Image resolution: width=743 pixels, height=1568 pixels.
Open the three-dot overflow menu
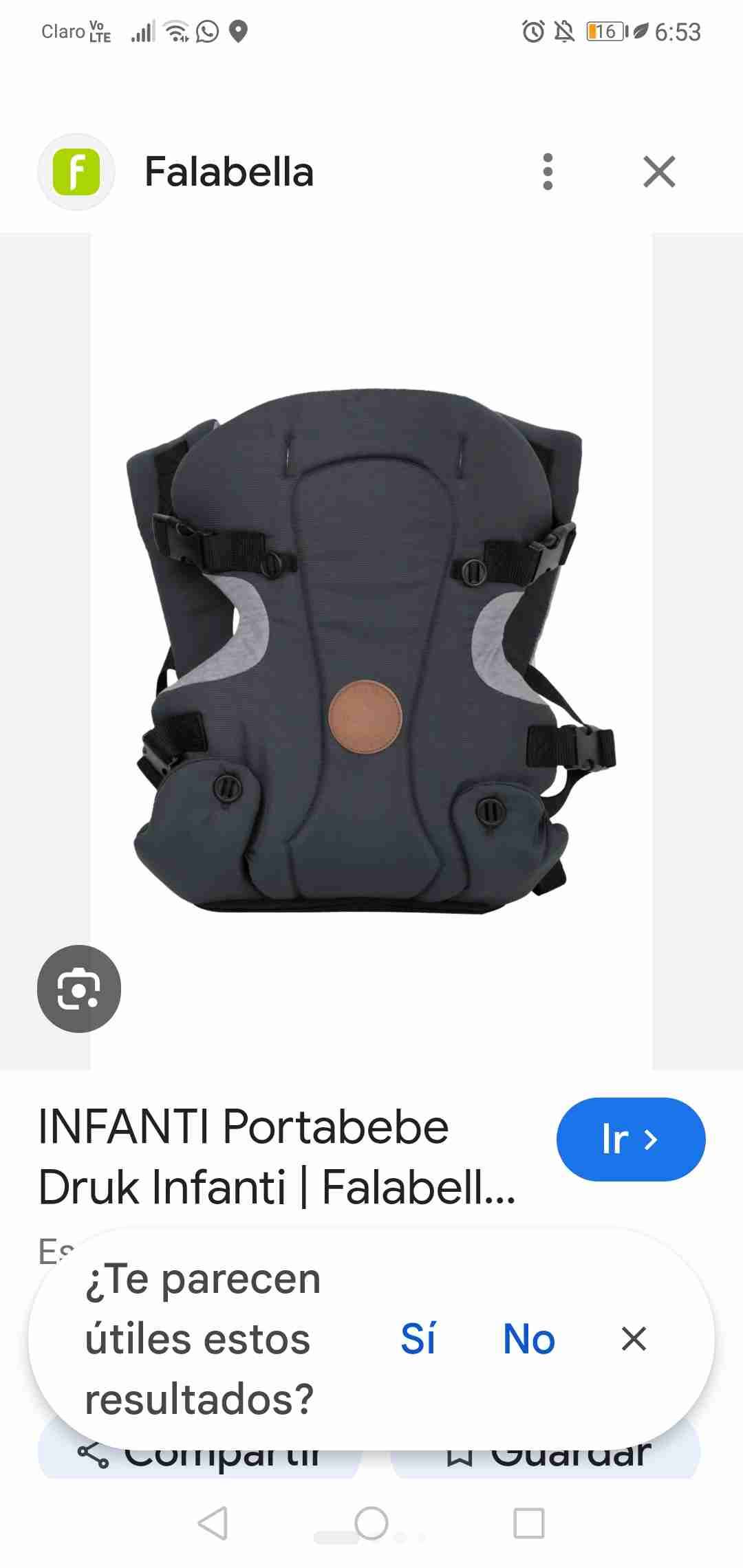(x=548, y=172)
